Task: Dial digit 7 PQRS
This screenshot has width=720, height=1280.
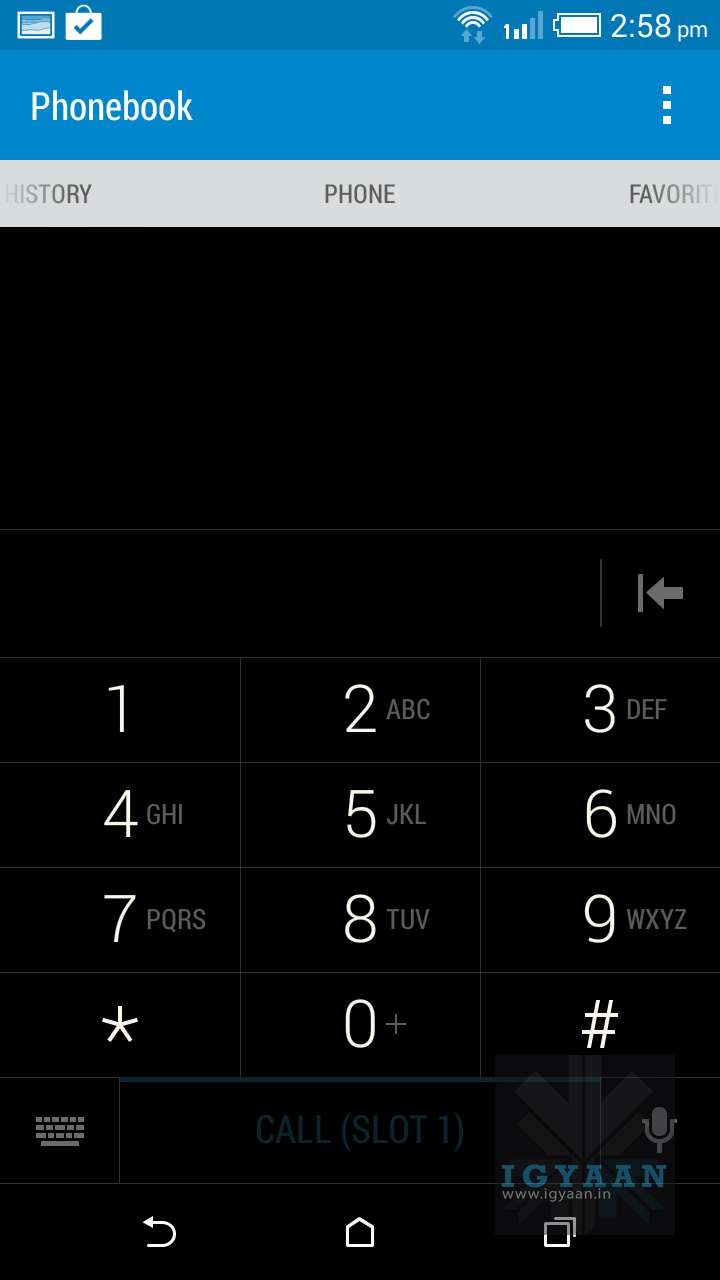Action: pyautogui.click(x=120, y=920)
